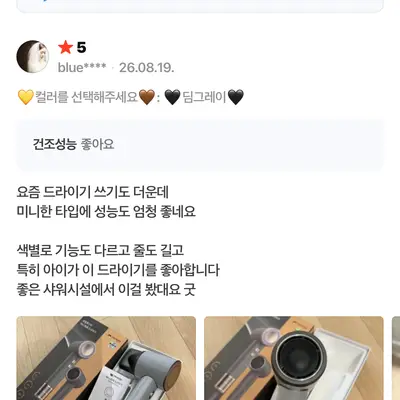The image size is (400, 400).
Task: Open the second review photo showing dryer nozzle
Action: click(x=294, y=358)
